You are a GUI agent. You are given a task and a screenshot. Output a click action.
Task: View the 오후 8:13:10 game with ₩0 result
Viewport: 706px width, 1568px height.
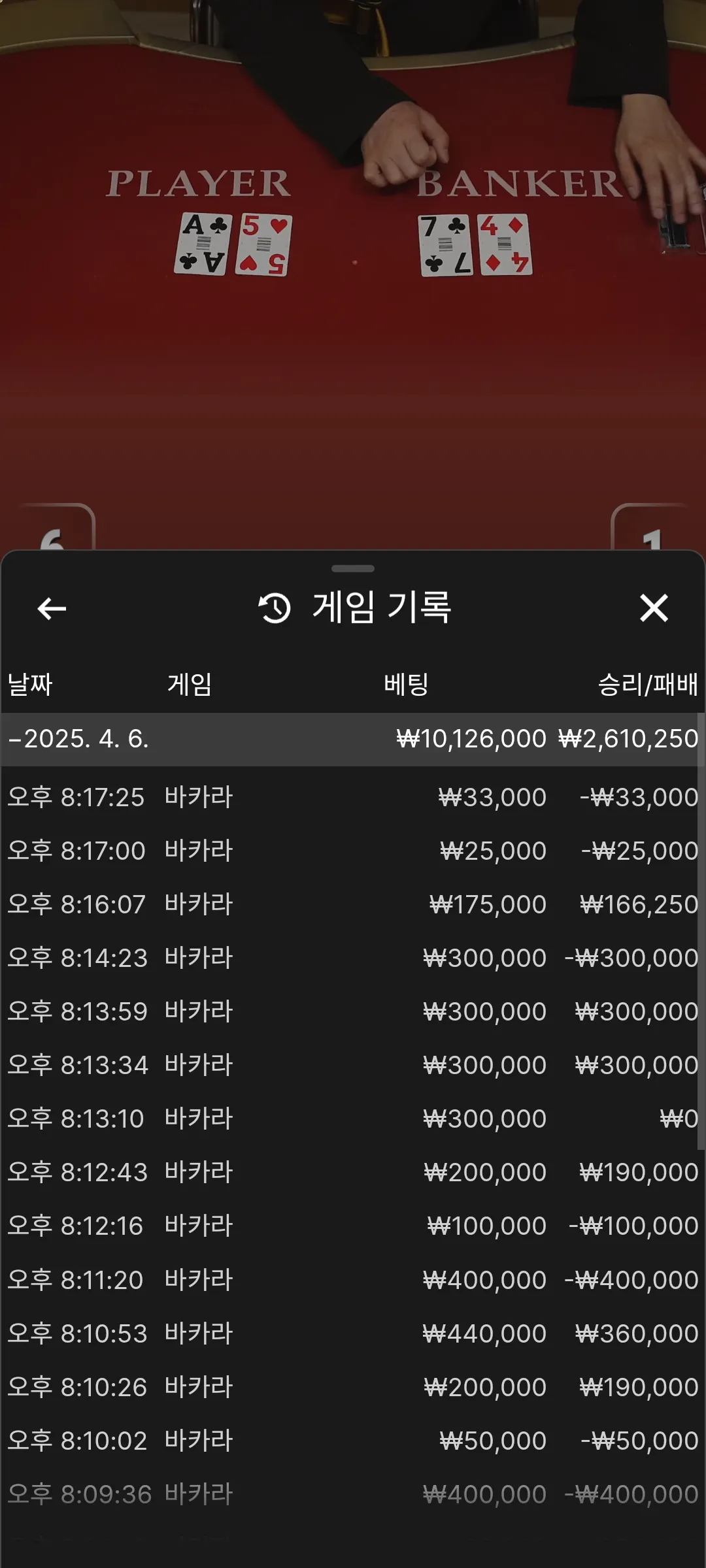click(x=349, y=1119)
